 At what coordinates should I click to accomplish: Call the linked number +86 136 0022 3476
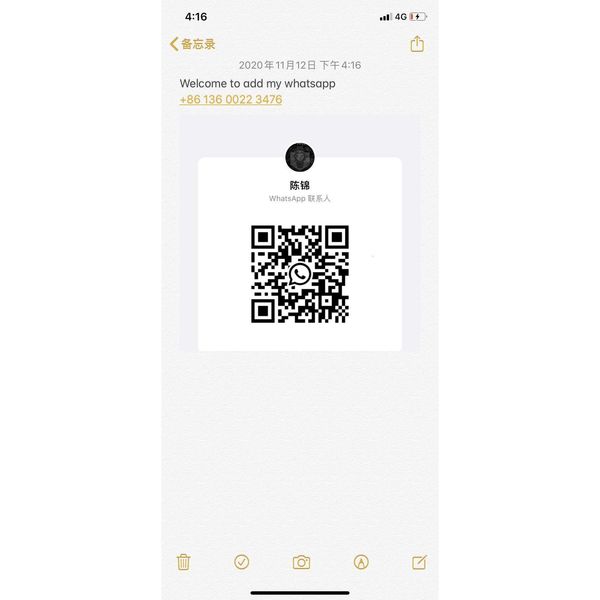(231, 100)
